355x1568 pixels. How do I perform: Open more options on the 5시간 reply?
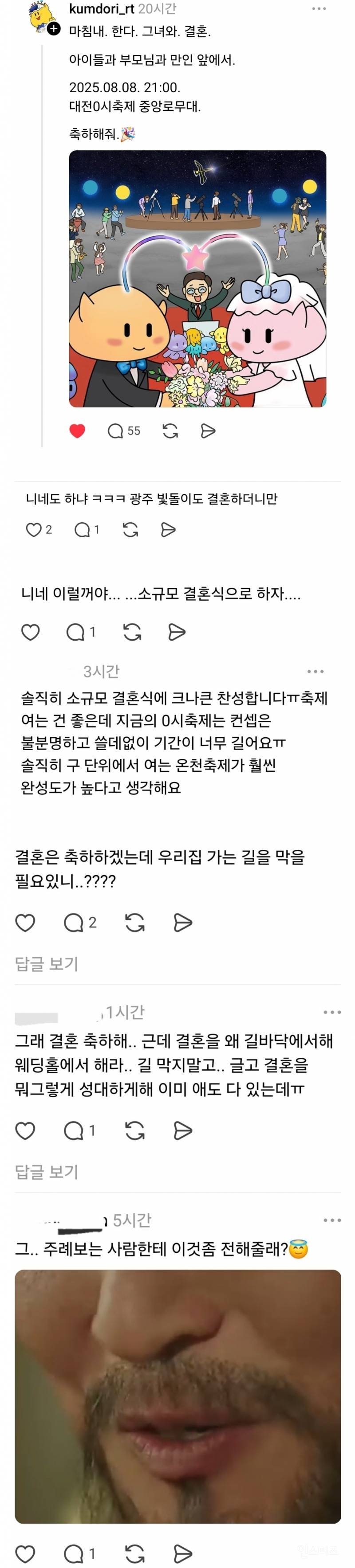[x=332, y=1220]
